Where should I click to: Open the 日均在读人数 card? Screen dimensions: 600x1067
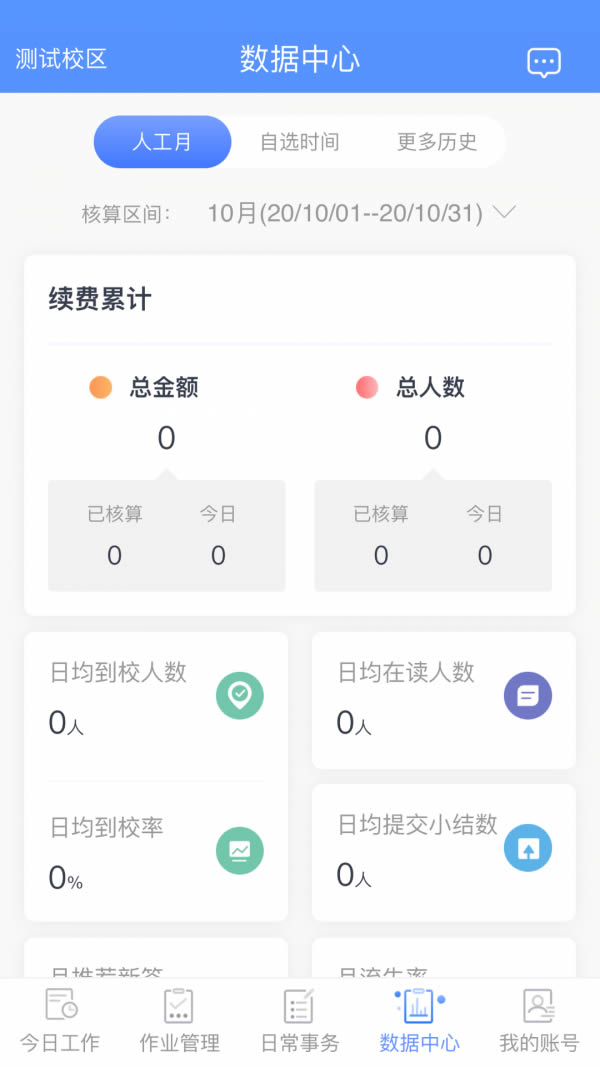[x=444, y=701]
